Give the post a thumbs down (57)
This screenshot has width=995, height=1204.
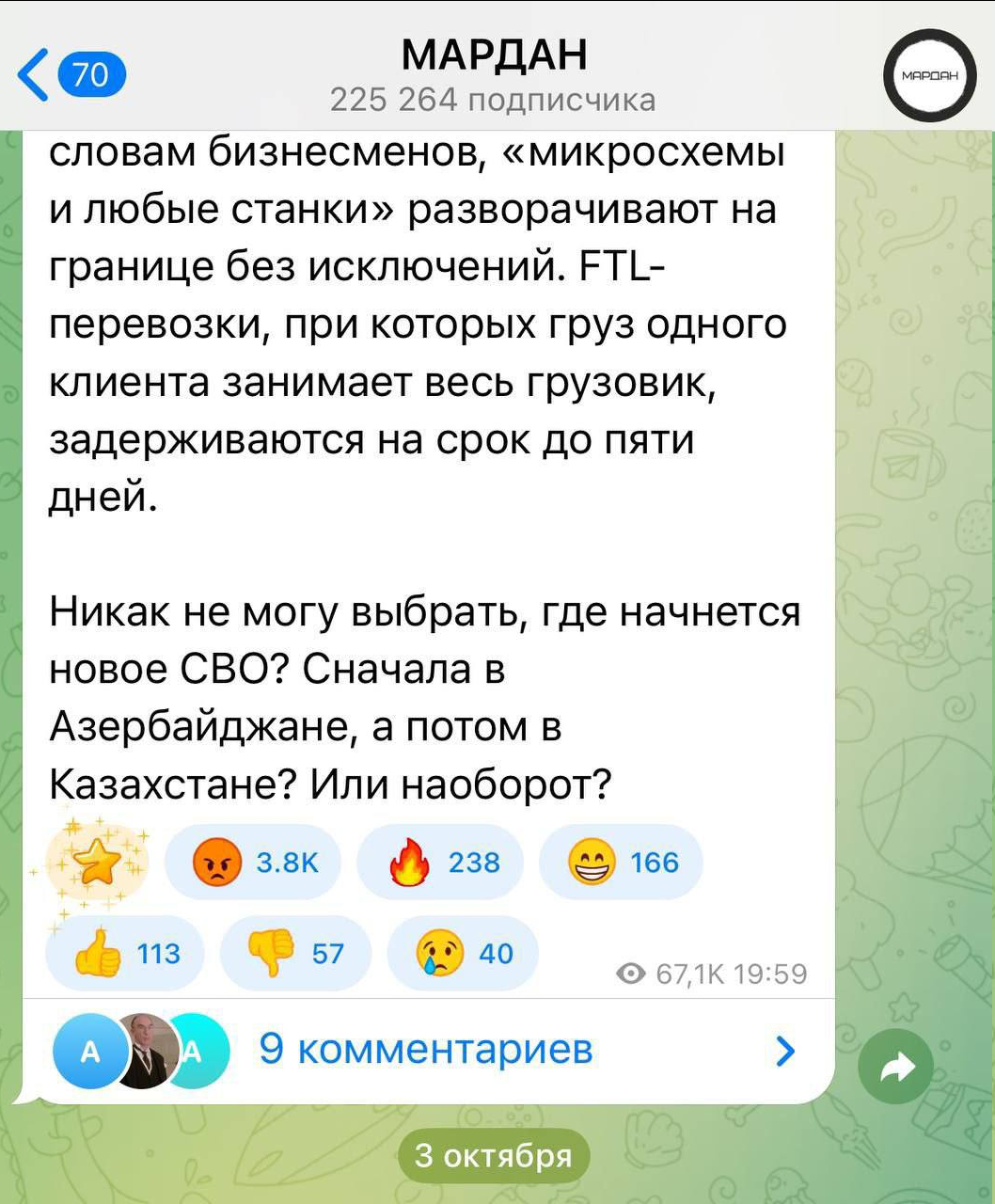click(x=295, y=953)
